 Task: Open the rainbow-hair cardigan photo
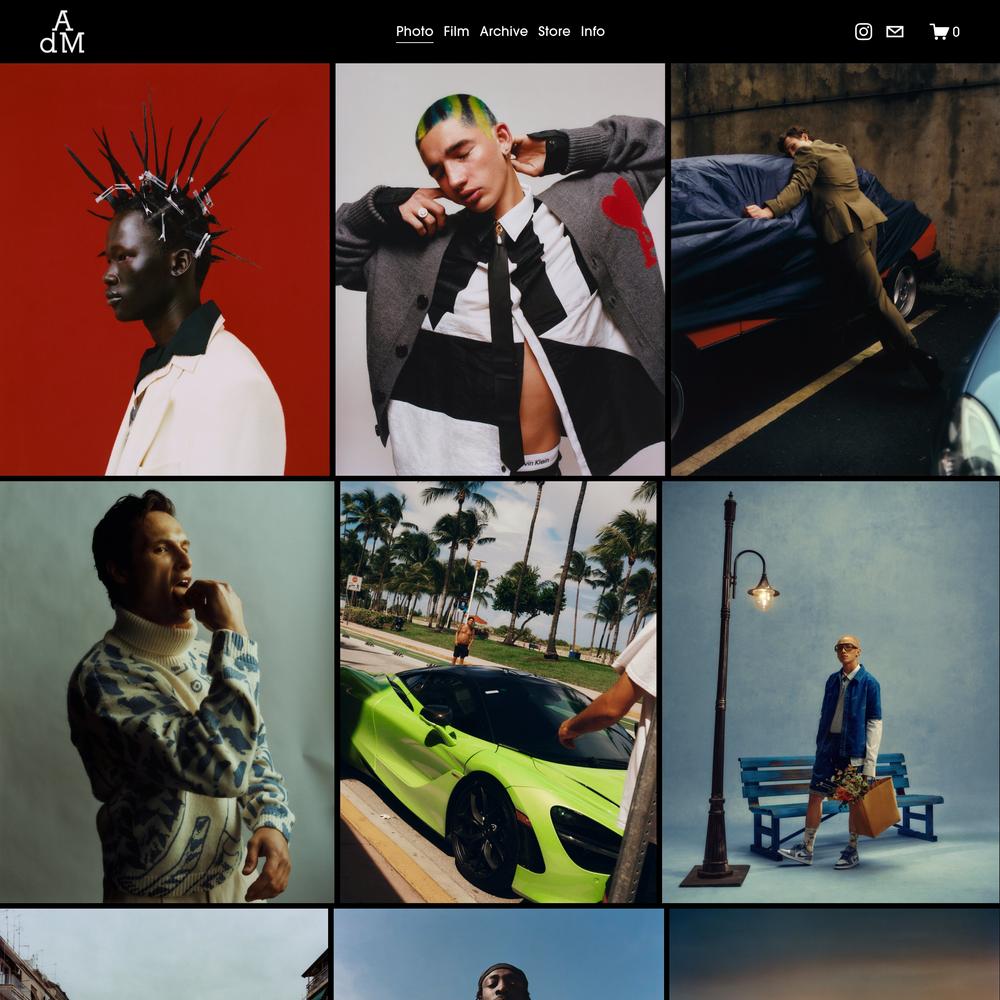coord(500,270)
